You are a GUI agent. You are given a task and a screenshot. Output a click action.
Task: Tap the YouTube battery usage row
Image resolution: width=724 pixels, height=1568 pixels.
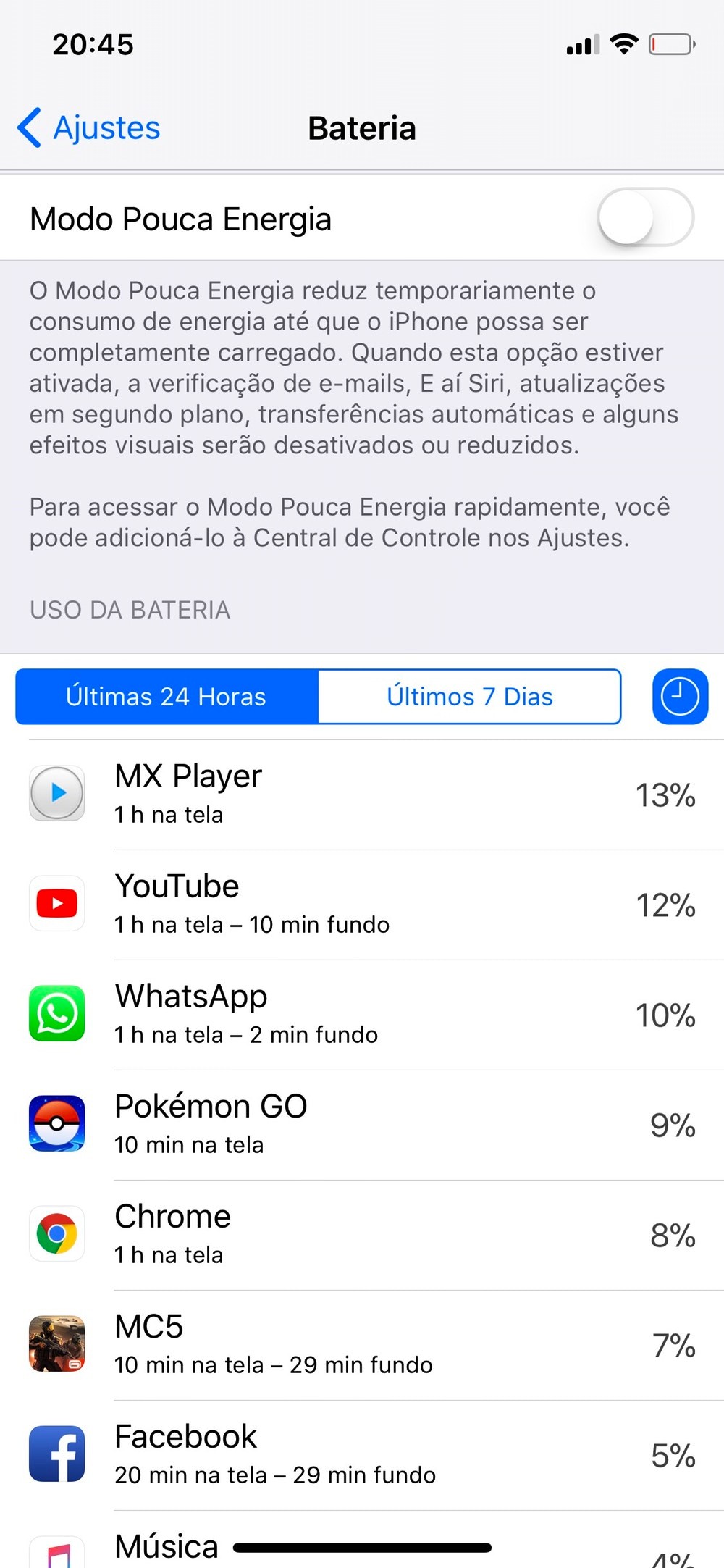point(362,905)
